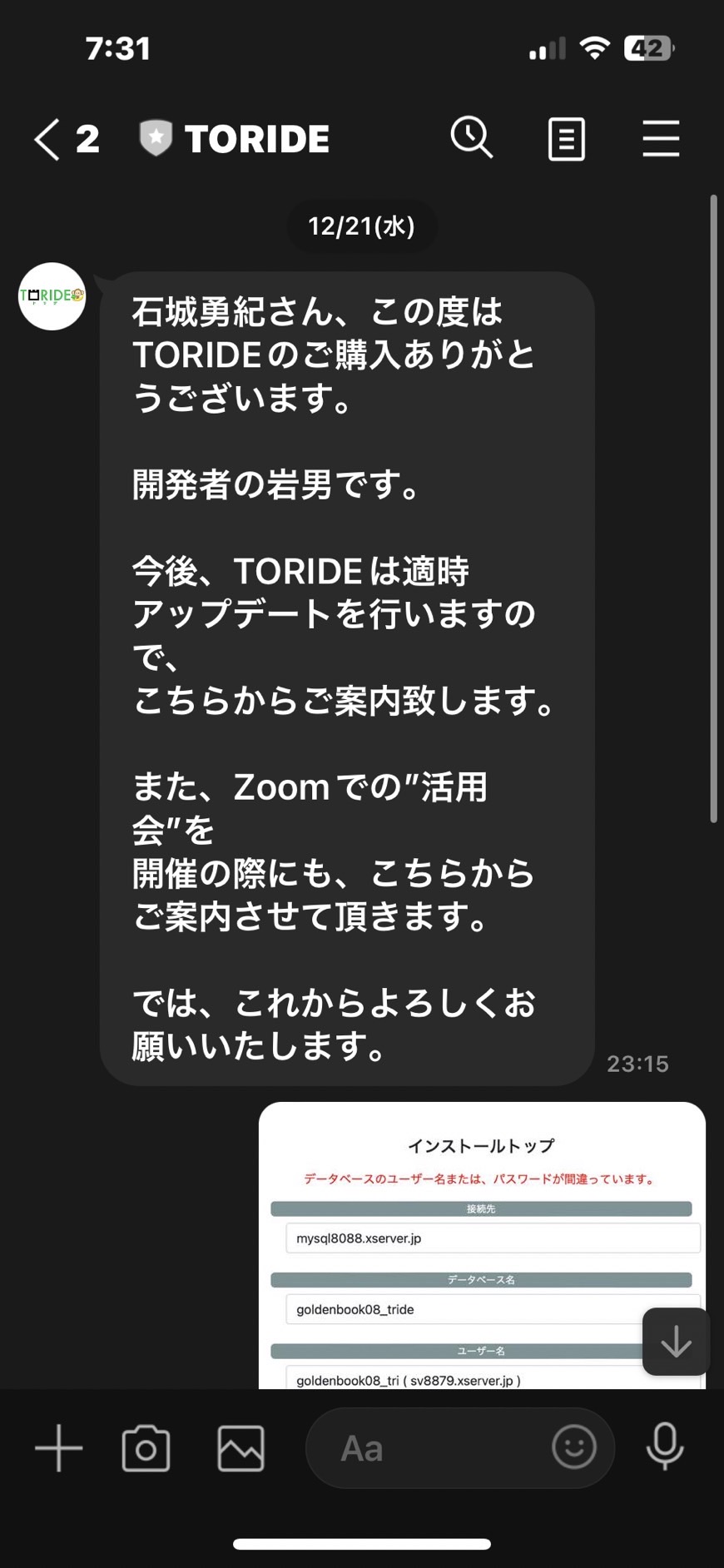Jump to latest message with down arrow
724x1568 pixels.
click(676, 1342)
